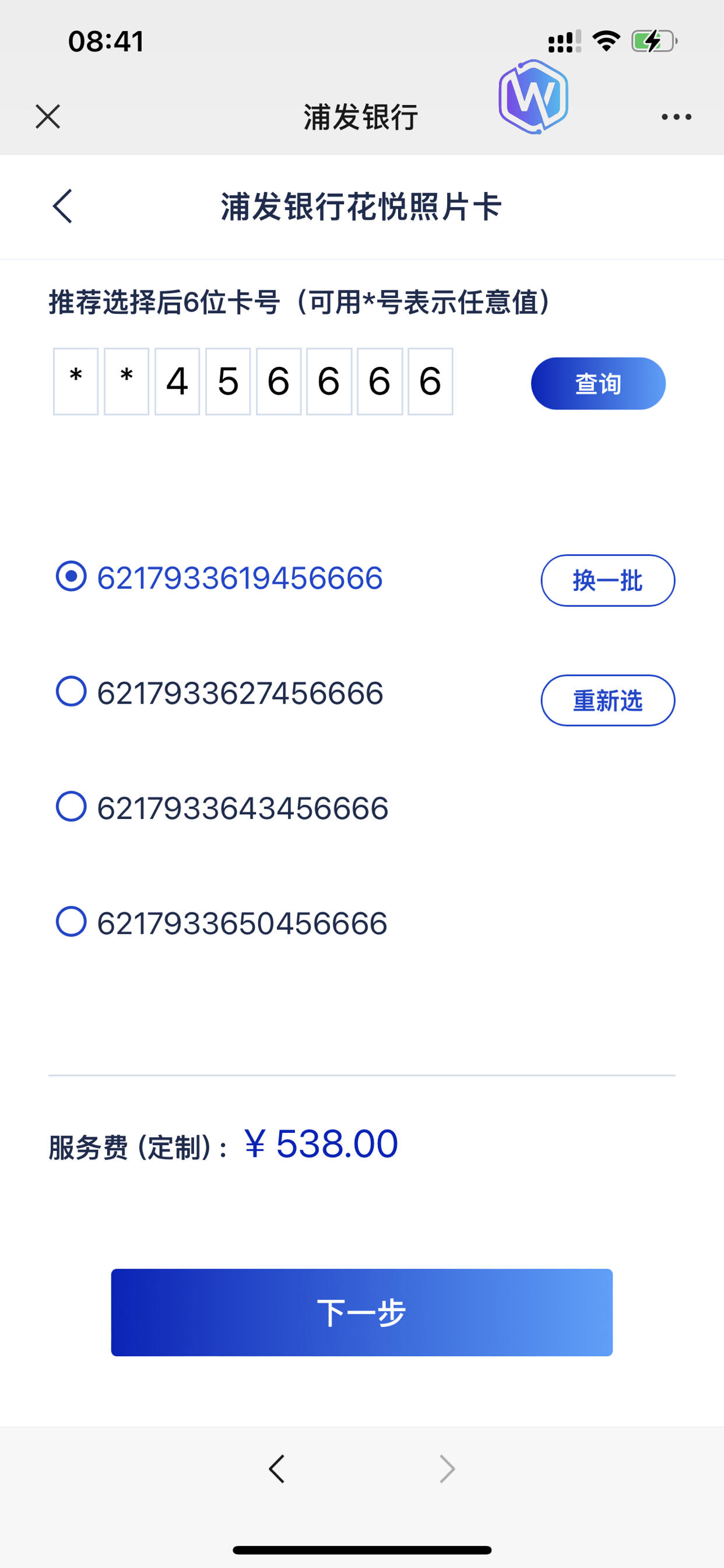This screenshot has width=724, height=1568.
Task: Choose card number 6217933643456666
Action: coord(222,807)
